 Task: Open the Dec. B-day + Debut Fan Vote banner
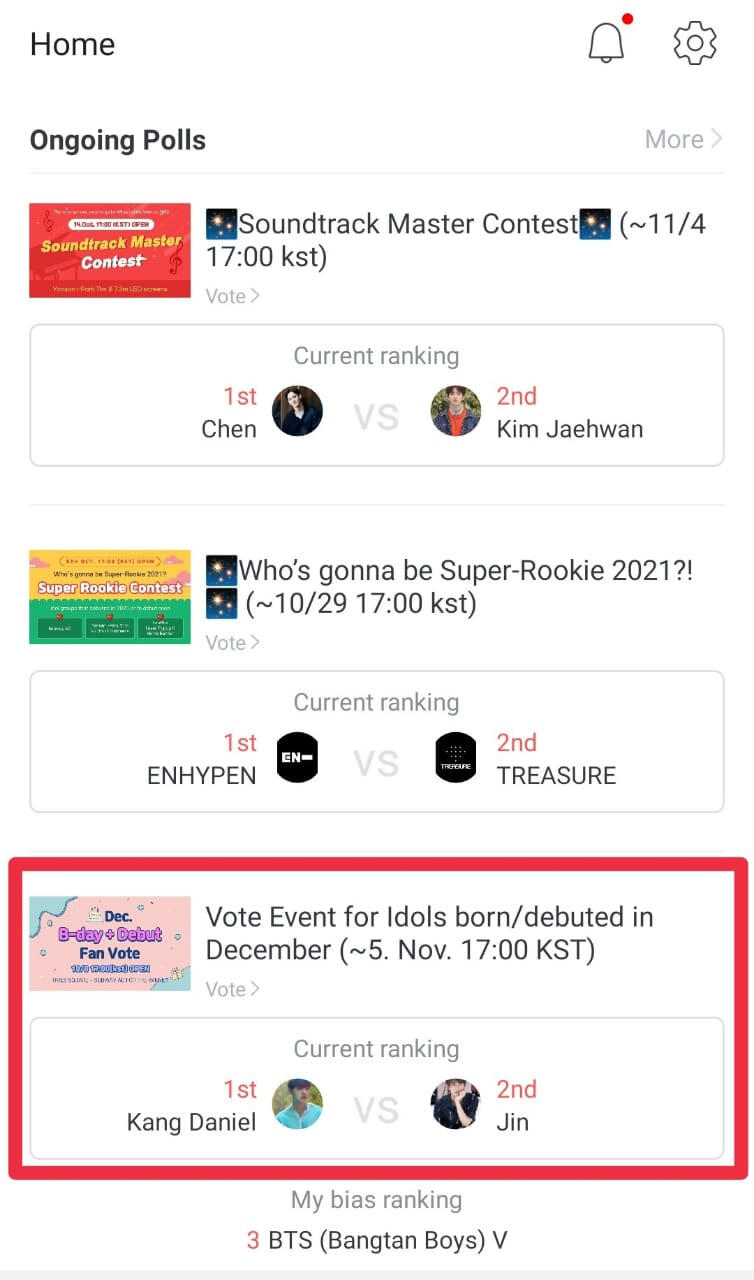coord(110,943)
